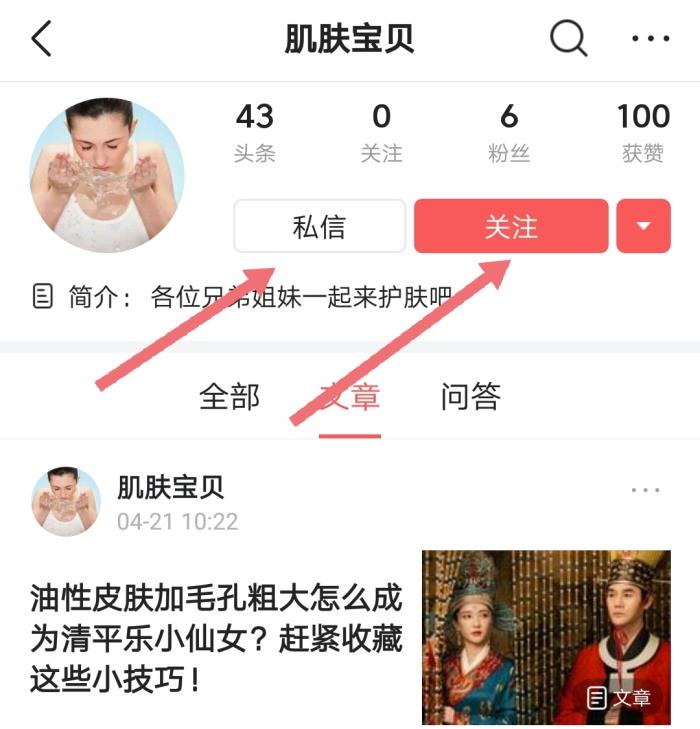
Task: Open the top-right overflow menu
Action: point(650,40)
